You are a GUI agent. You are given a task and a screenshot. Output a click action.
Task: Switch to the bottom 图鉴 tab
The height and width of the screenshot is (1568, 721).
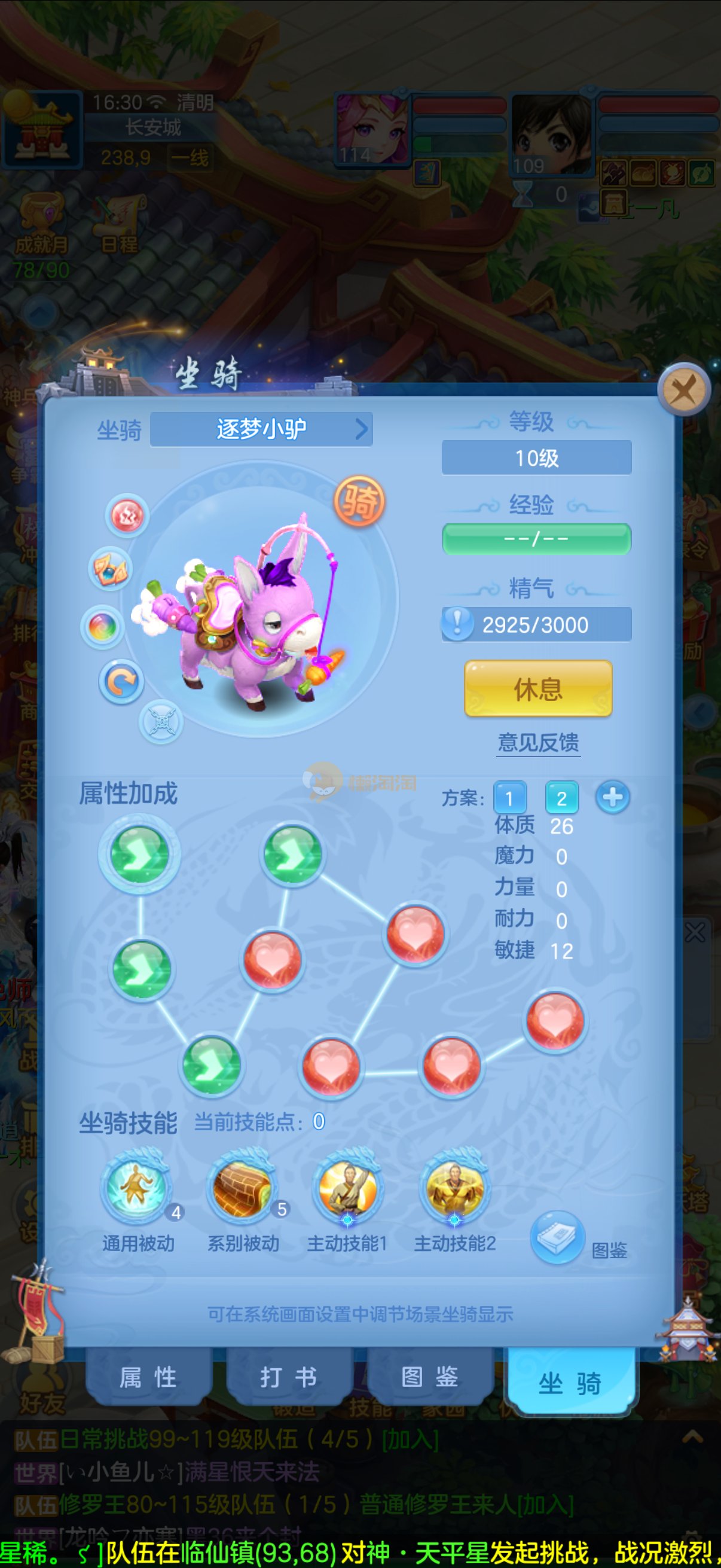pos(430,1377)
